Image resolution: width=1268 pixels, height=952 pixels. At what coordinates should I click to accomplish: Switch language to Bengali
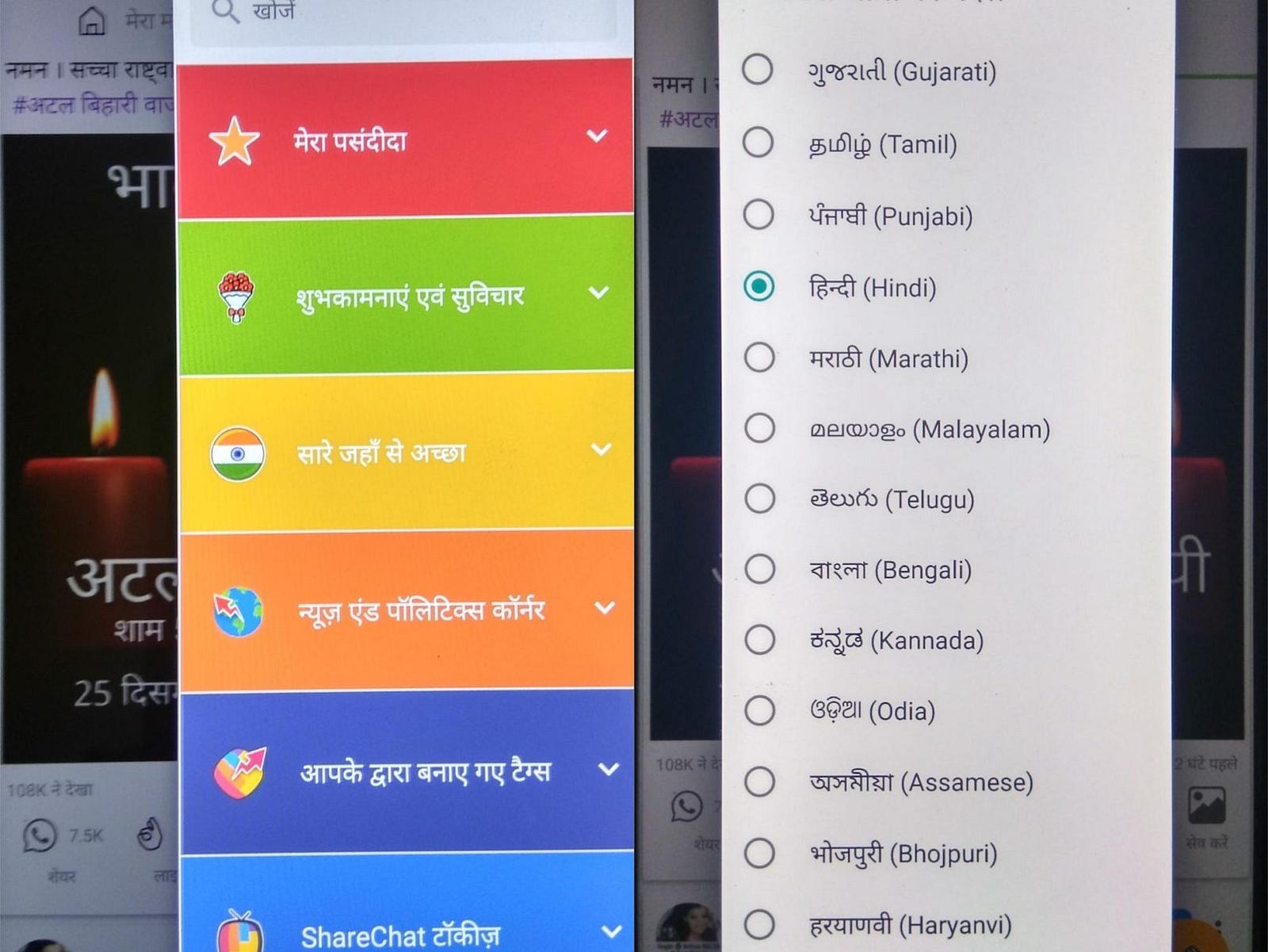pyautogui.click(x=759, y=569)
